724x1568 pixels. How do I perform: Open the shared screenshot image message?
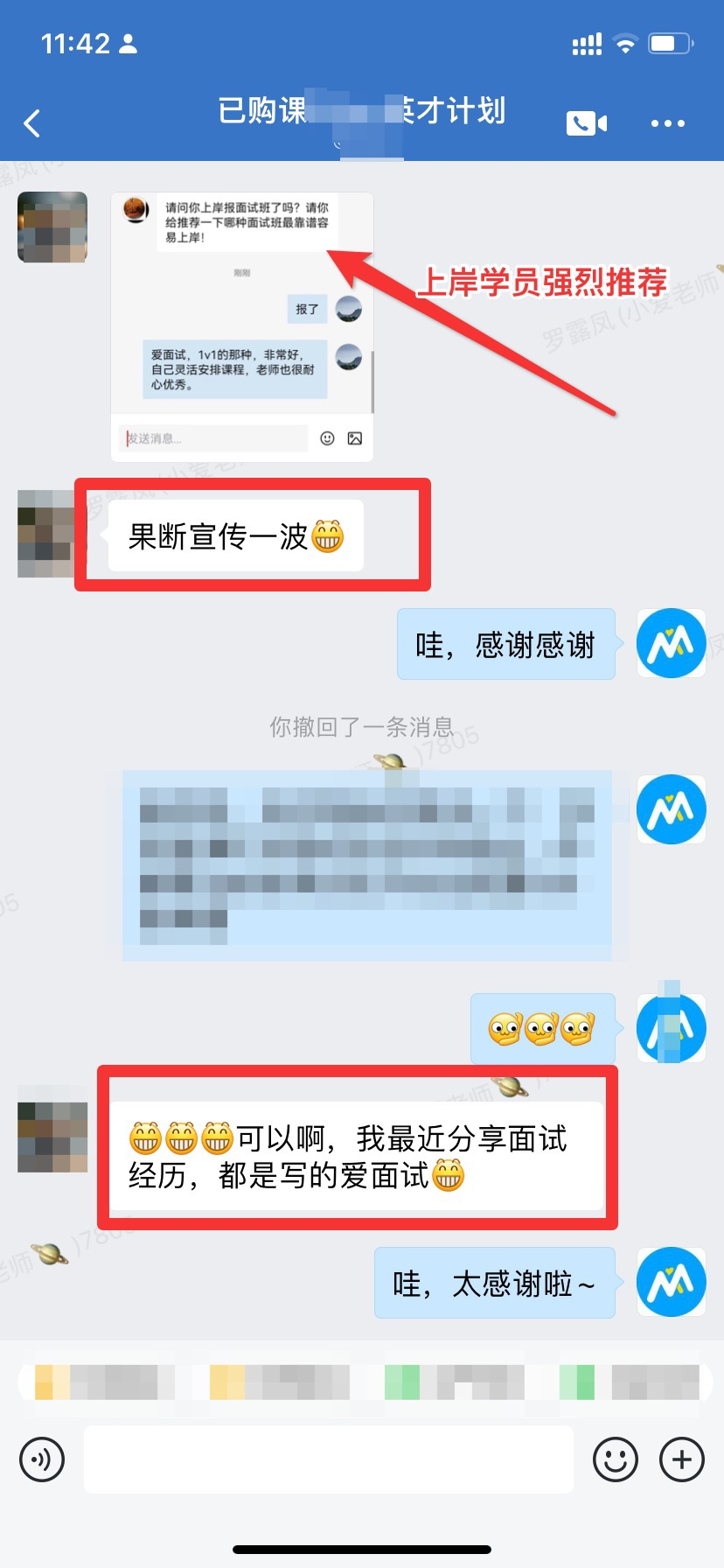click(242, 326)
